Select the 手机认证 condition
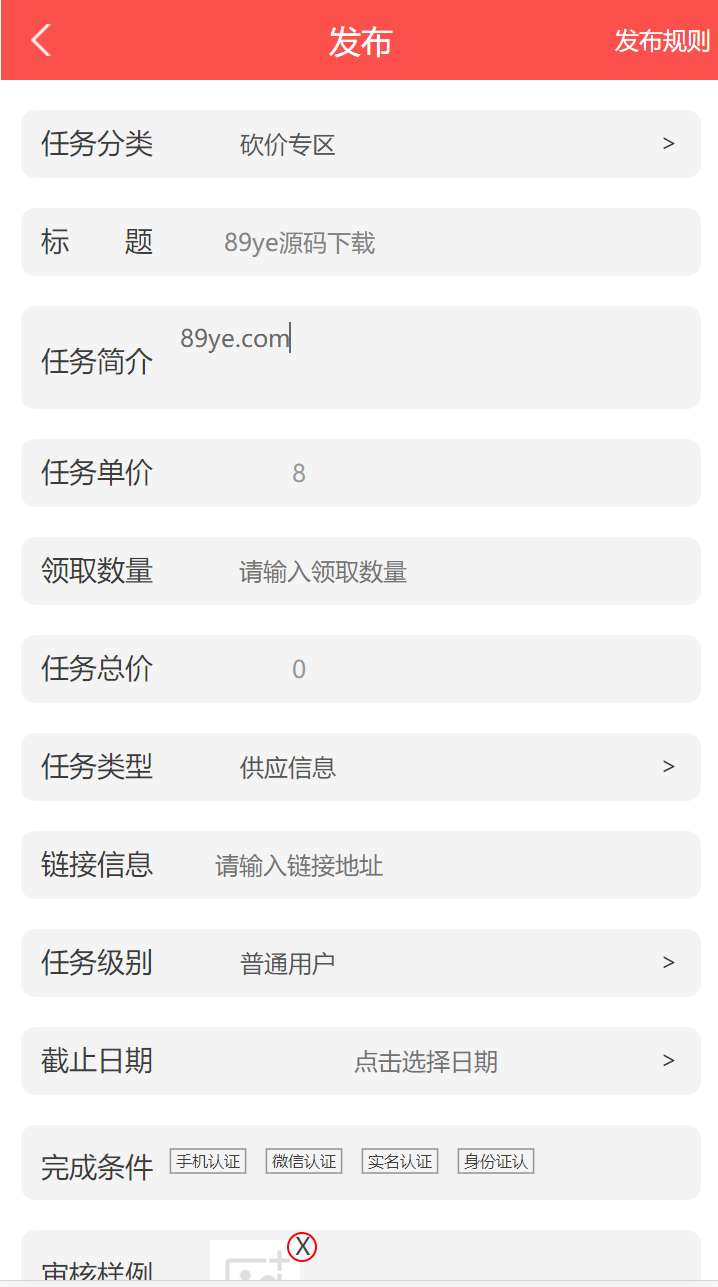 coord(208,1161)
